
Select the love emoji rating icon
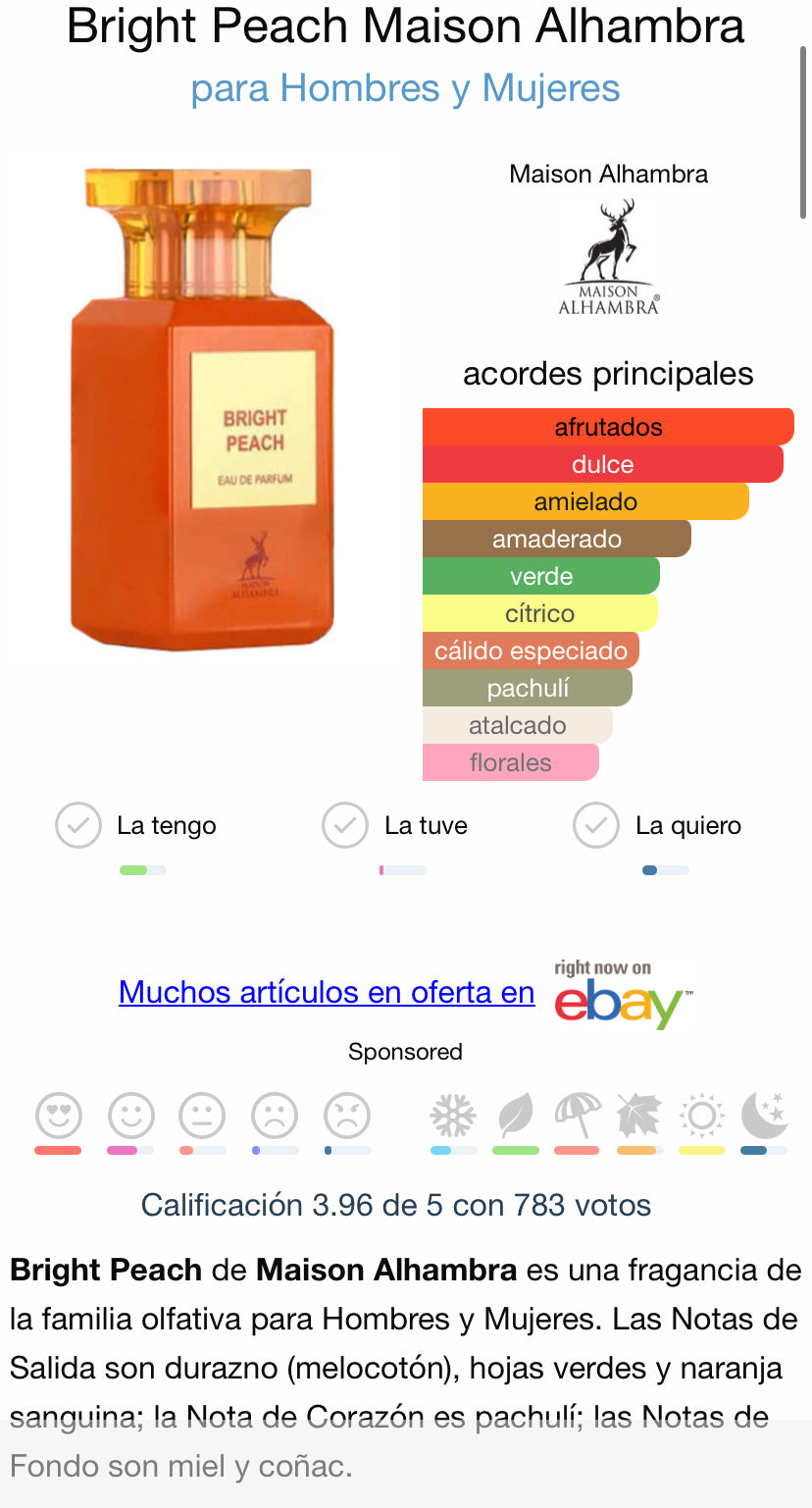58,1117
